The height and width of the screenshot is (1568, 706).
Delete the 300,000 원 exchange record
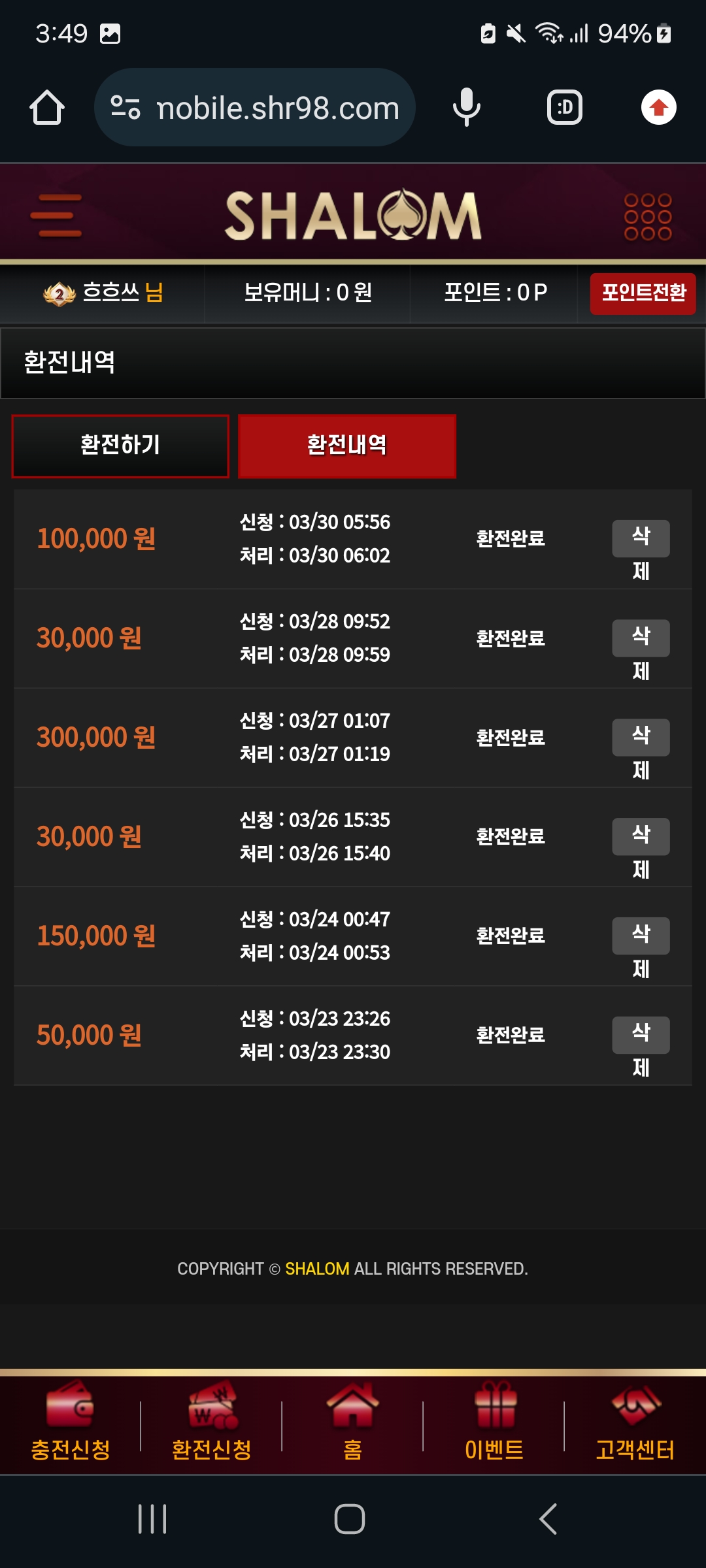tap(641, 738)
